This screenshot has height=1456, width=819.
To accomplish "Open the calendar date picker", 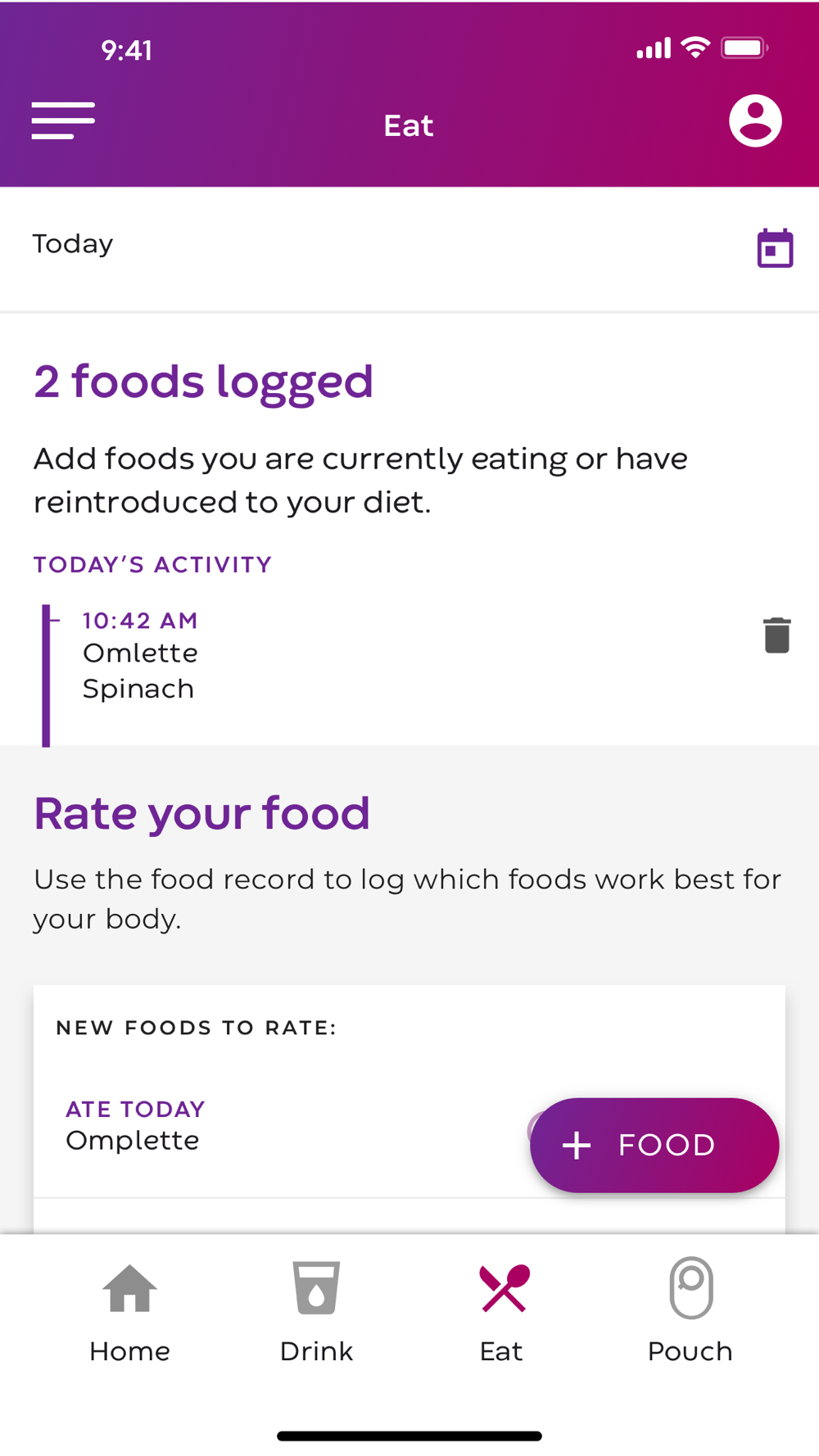I will (775, 248).
